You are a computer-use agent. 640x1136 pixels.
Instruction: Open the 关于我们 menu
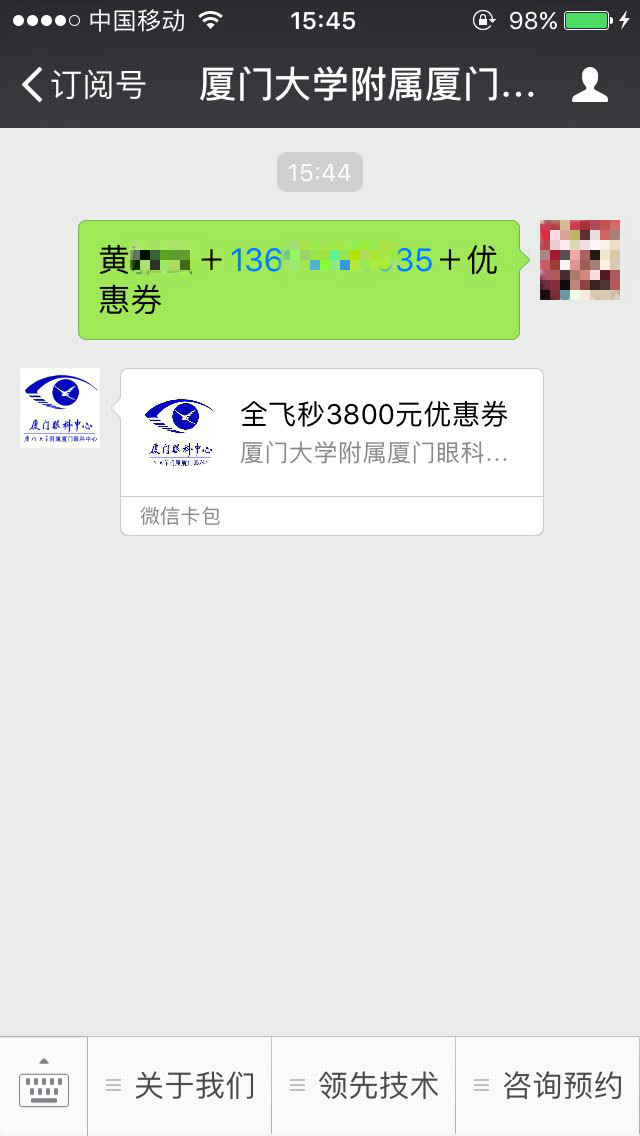[x=180, y=1086]
